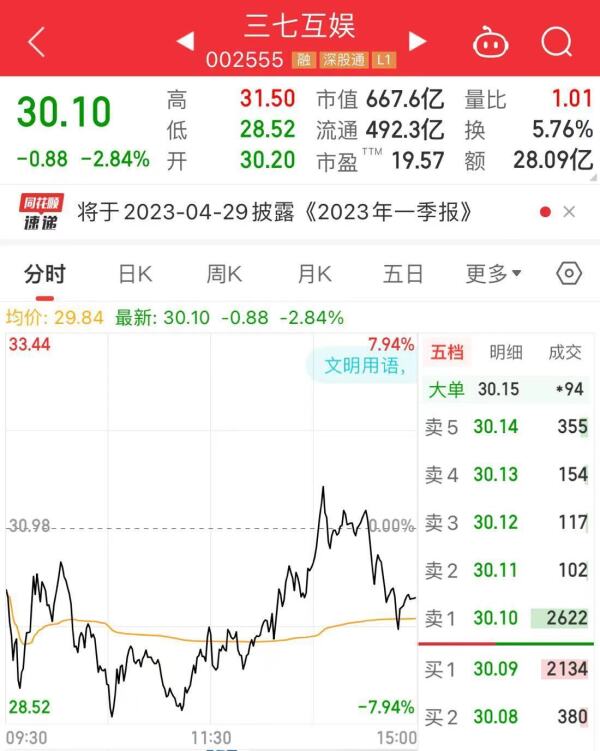The image size is (600, 751).
Task: Dismiss the 同花顺速递 notice banner
Action: (569, 212)
